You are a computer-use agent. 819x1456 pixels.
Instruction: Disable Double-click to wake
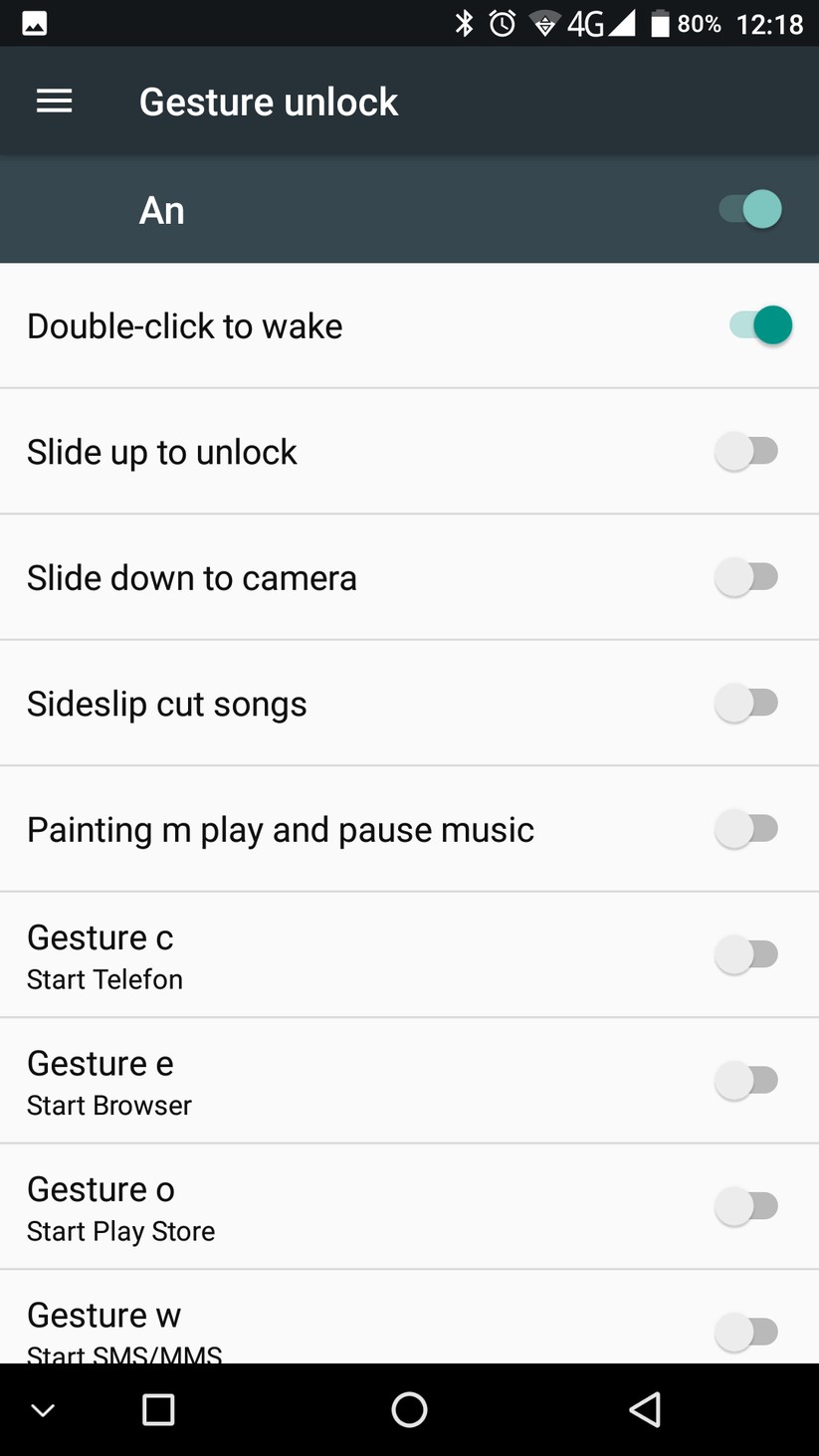tap(760, 325)
